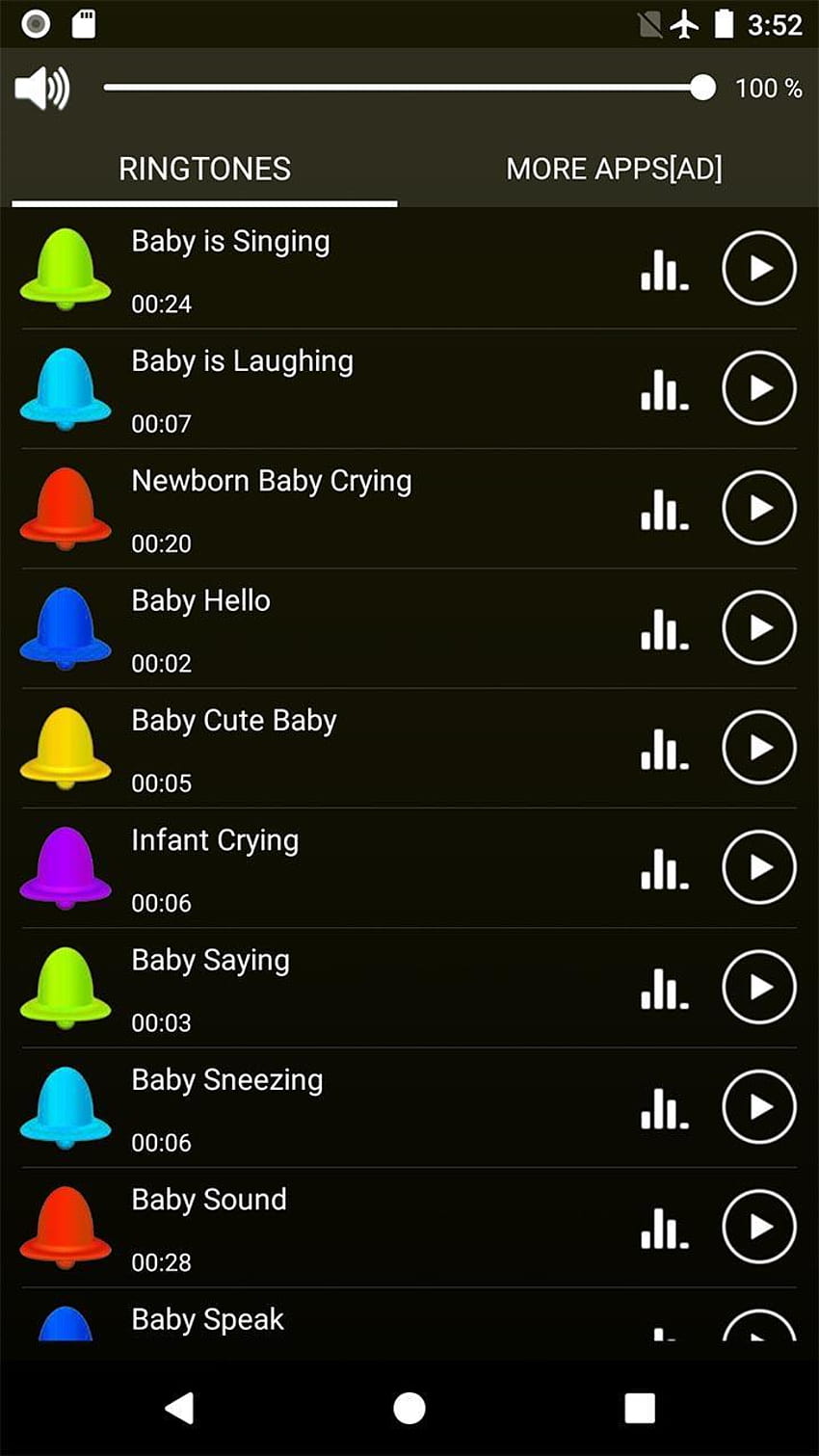The image size is (819, 1456).
Task: Switch to the MORE APPS[AD] tab
Action: pyautogui.click(x=614, y=169)
